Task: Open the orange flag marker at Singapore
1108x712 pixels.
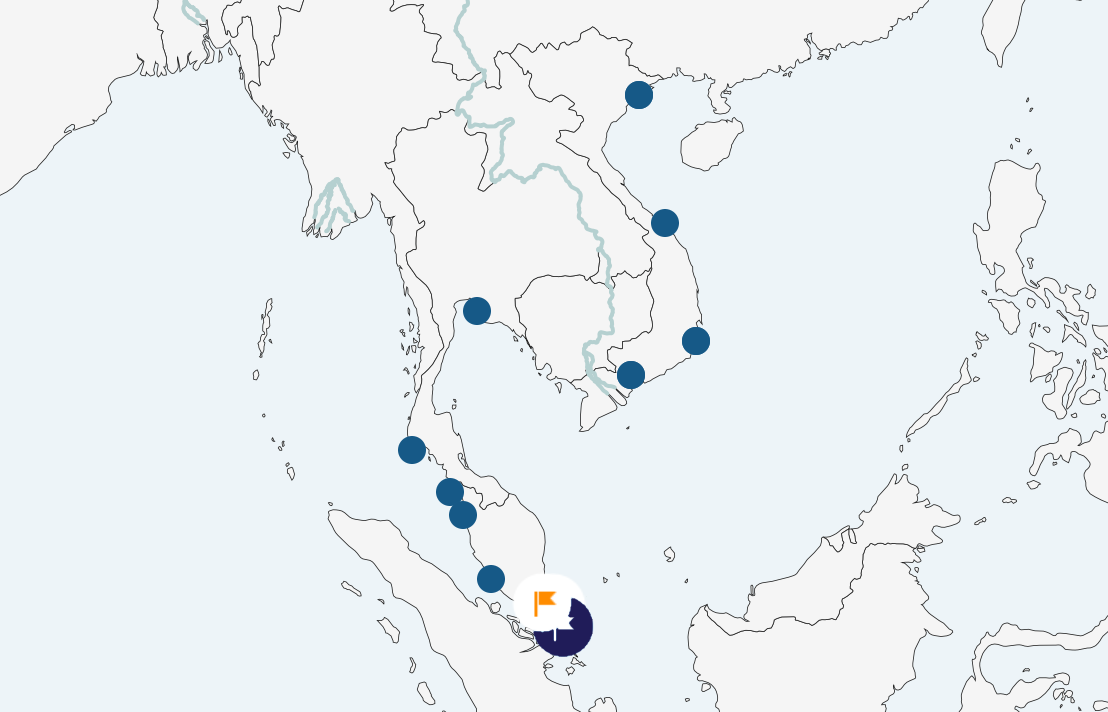Action: (x=546, y=603)
